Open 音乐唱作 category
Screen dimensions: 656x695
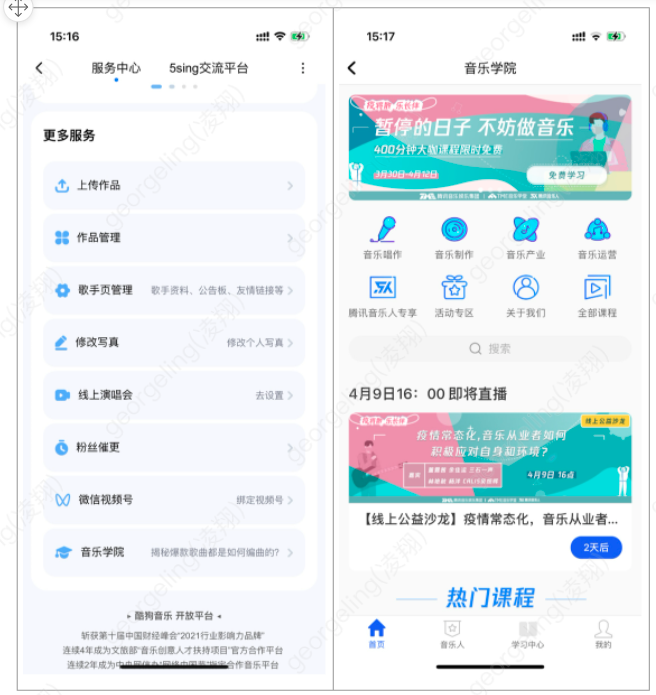[x=383, y=238]
